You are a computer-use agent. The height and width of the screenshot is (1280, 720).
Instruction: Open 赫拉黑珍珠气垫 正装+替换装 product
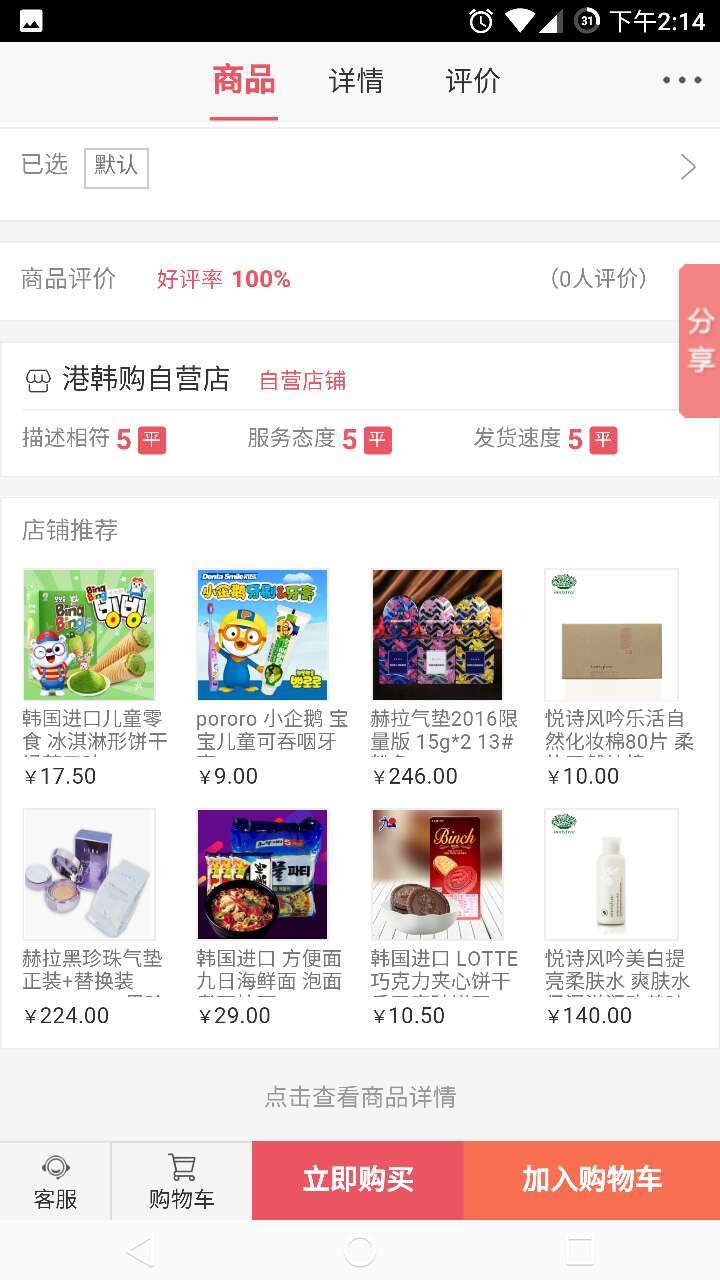pyautogui.click(x=89, y=875)
